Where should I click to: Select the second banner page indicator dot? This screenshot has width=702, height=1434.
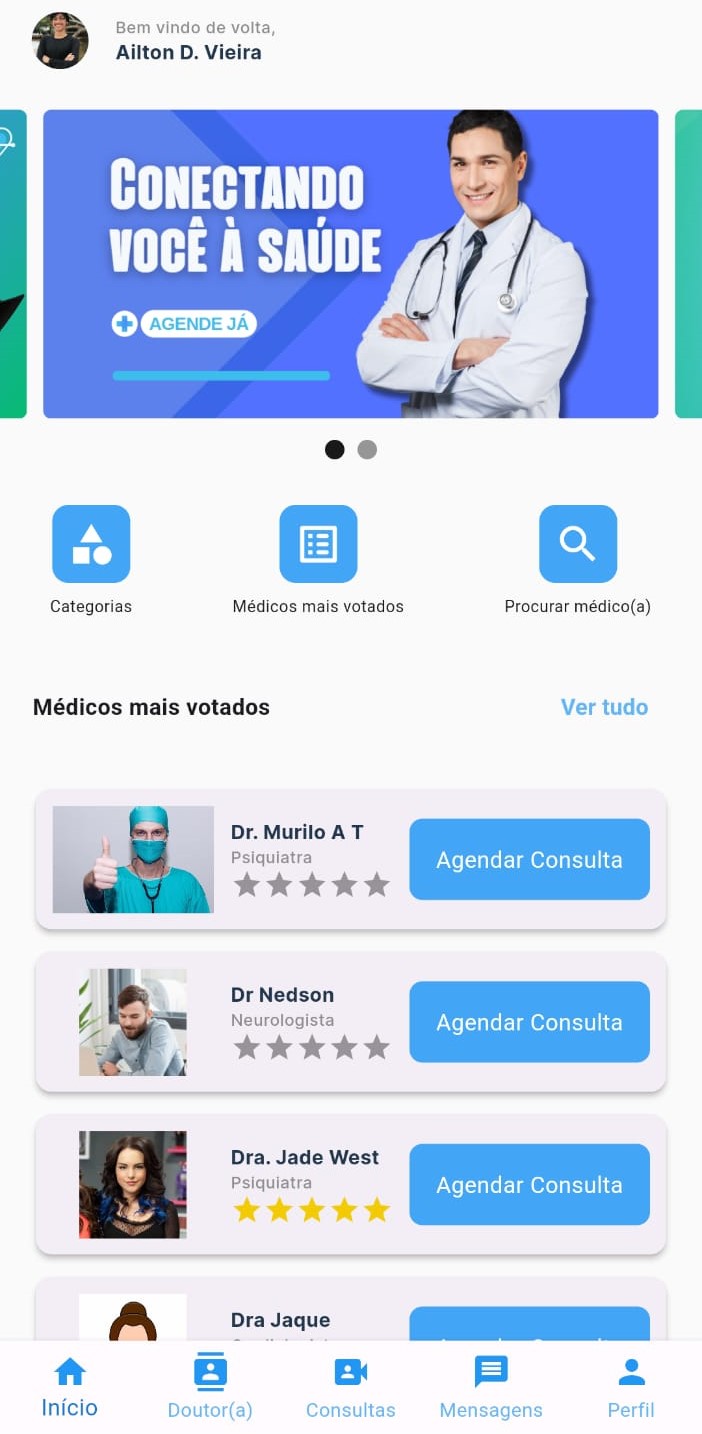tap(367, 450)
